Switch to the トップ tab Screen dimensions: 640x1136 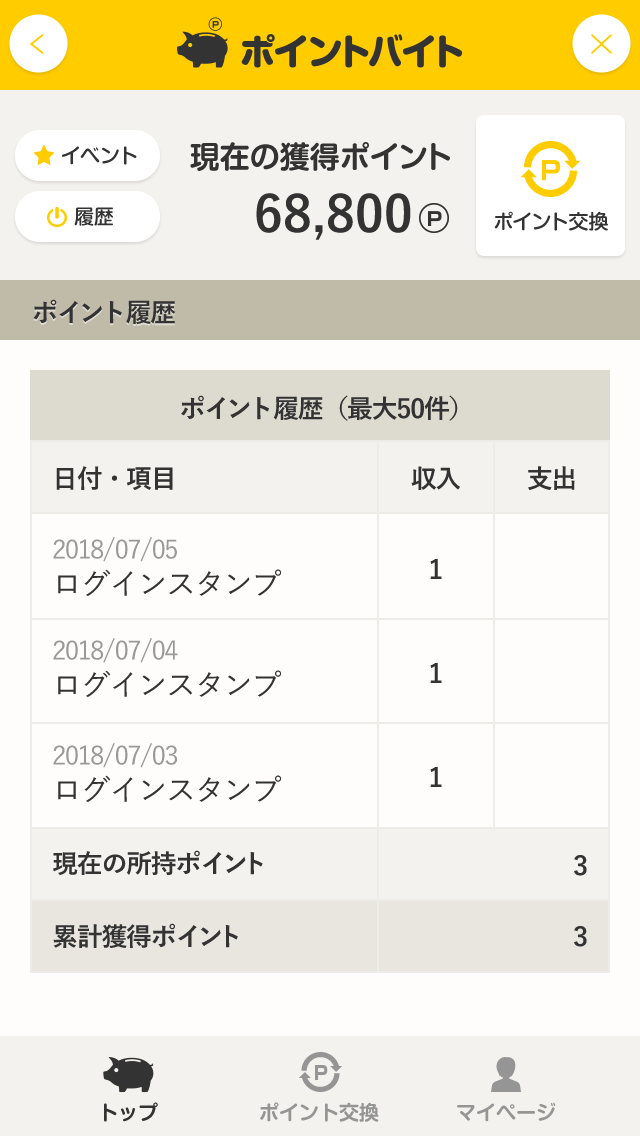click(x=128, y=1087)
